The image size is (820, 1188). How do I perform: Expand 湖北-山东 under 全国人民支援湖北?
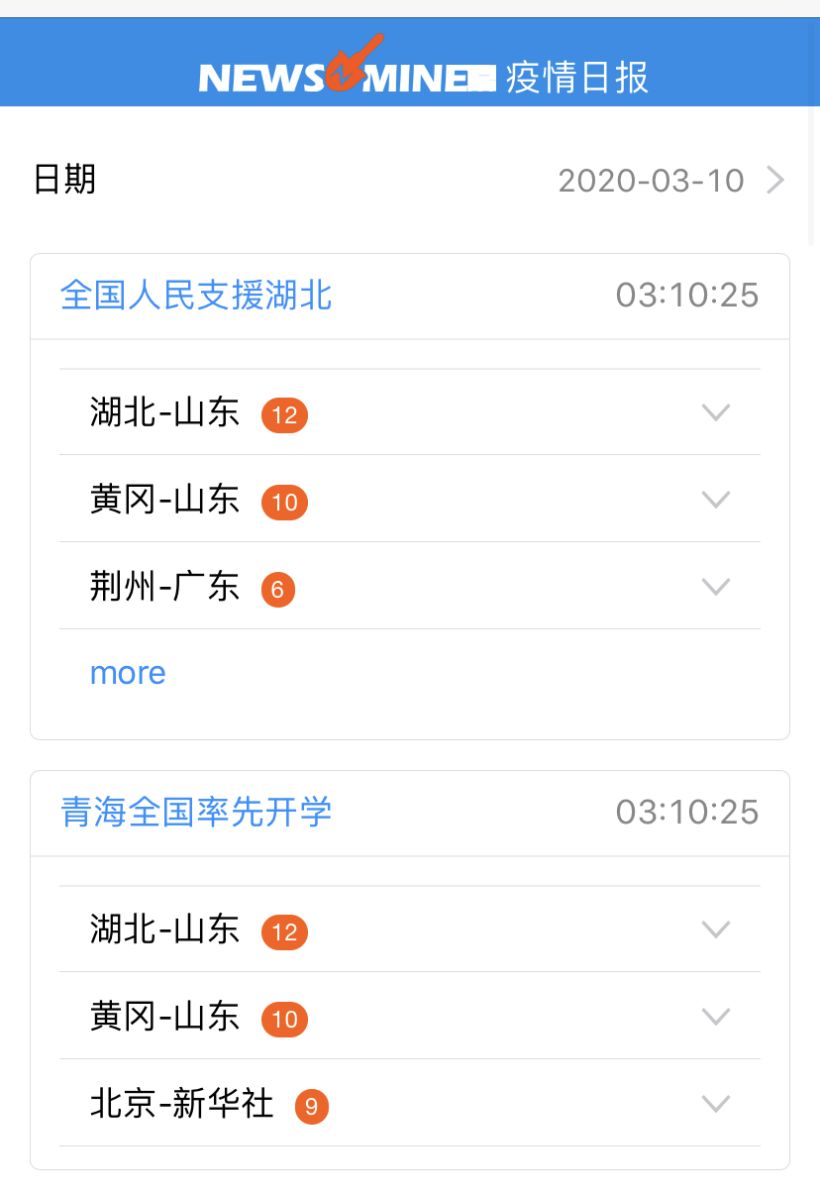(x=715, y=412)
